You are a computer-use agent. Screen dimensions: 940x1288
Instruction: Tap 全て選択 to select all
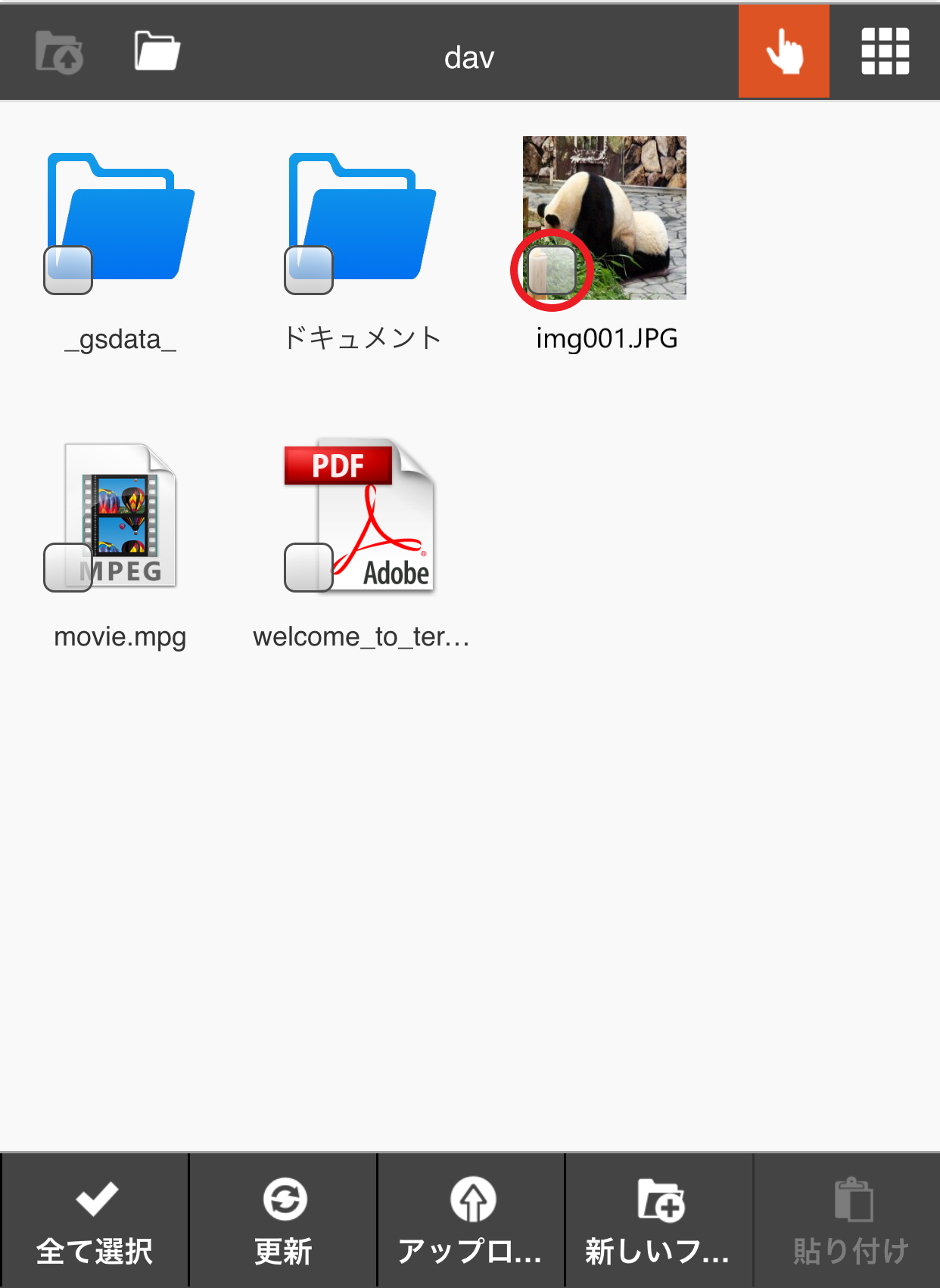pos(95,1221)
